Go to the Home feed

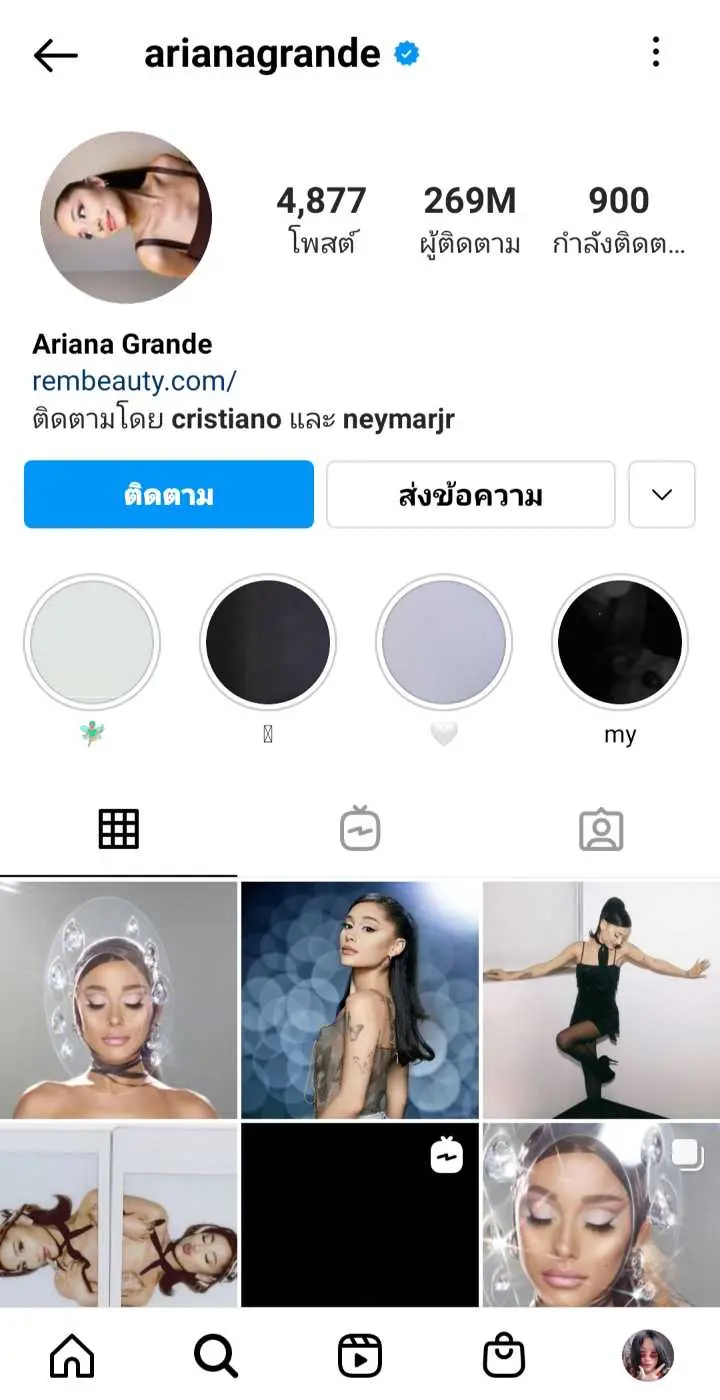point(72,1356)
